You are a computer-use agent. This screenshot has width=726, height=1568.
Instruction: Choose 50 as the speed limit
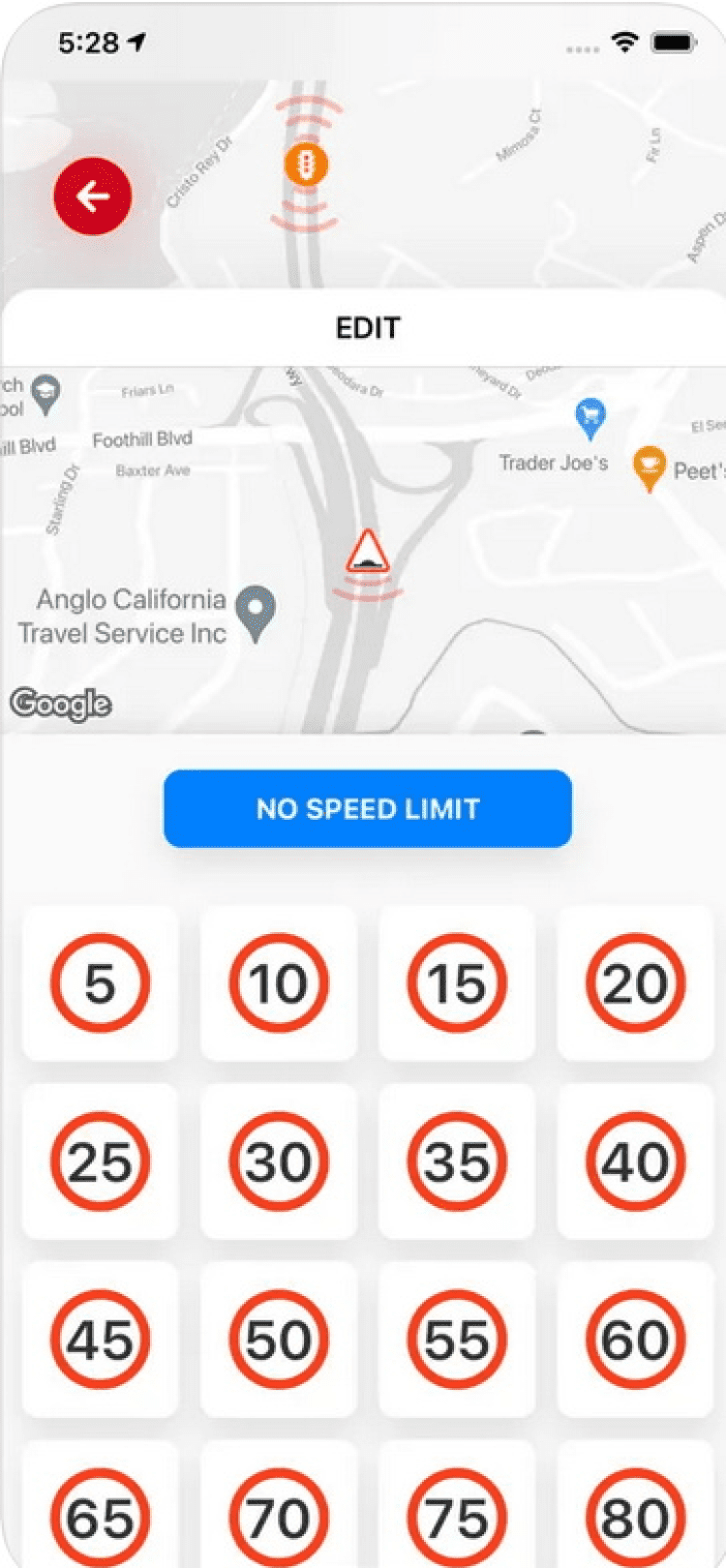pos(279,1339)
